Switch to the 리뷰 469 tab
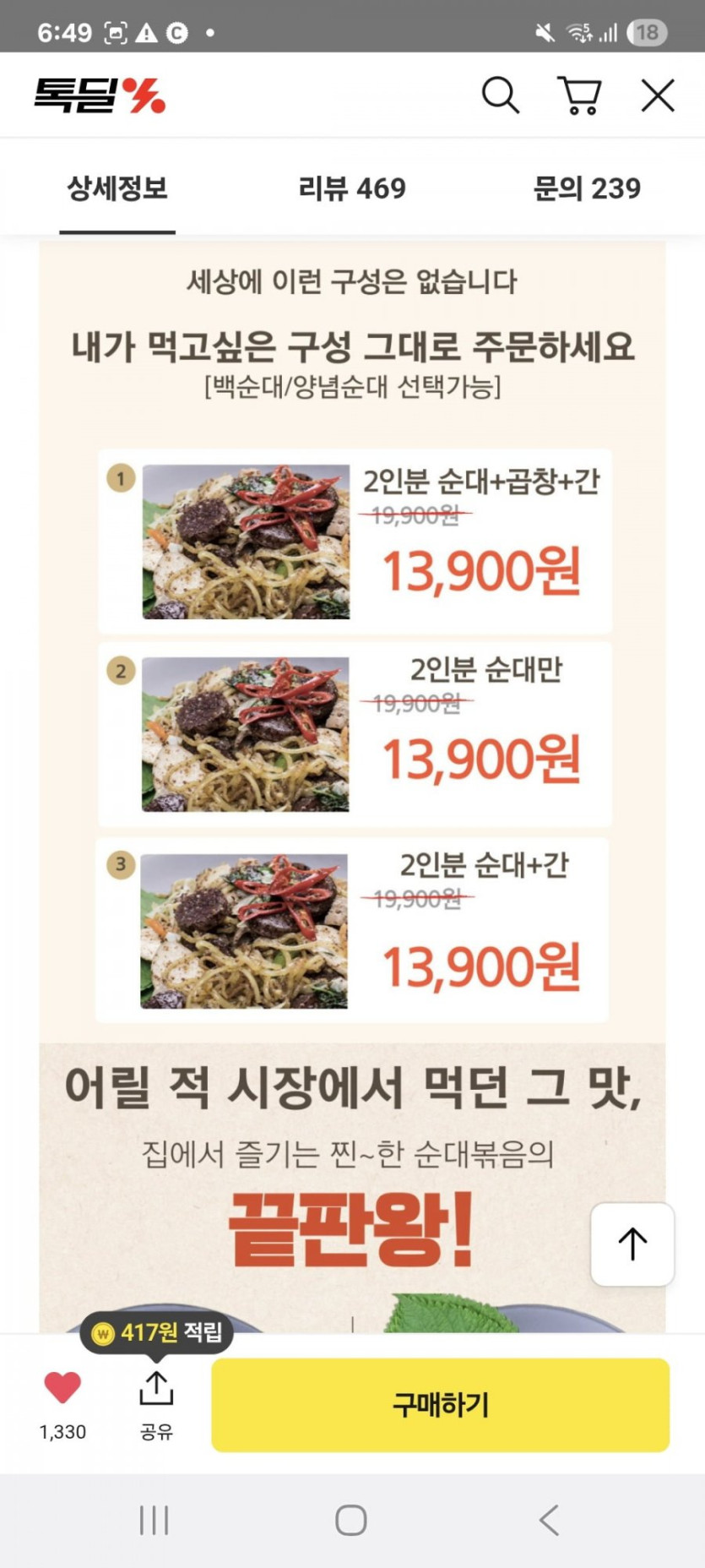705x1568 pixels. [x=352, y=188]
